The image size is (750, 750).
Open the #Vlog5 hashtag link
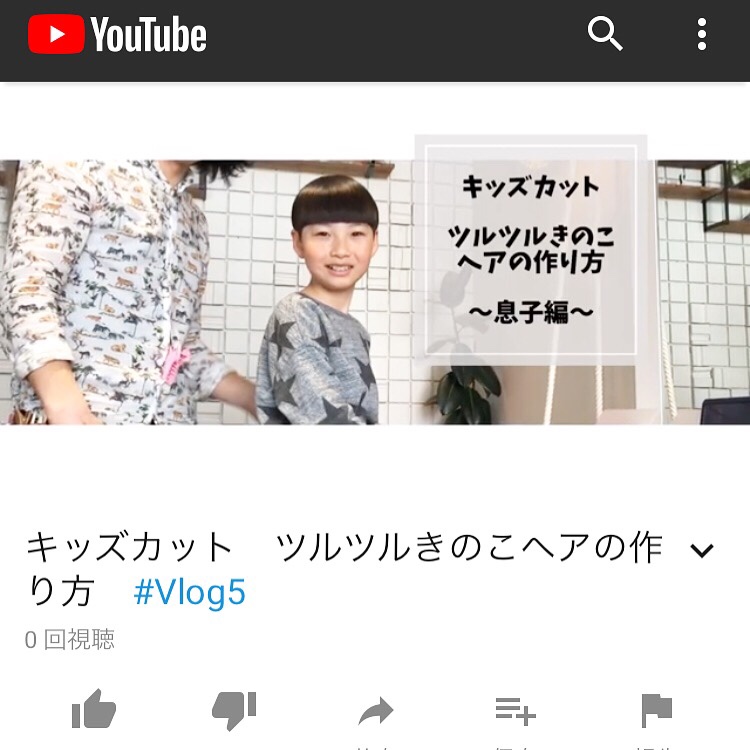[x=190, y=593]
